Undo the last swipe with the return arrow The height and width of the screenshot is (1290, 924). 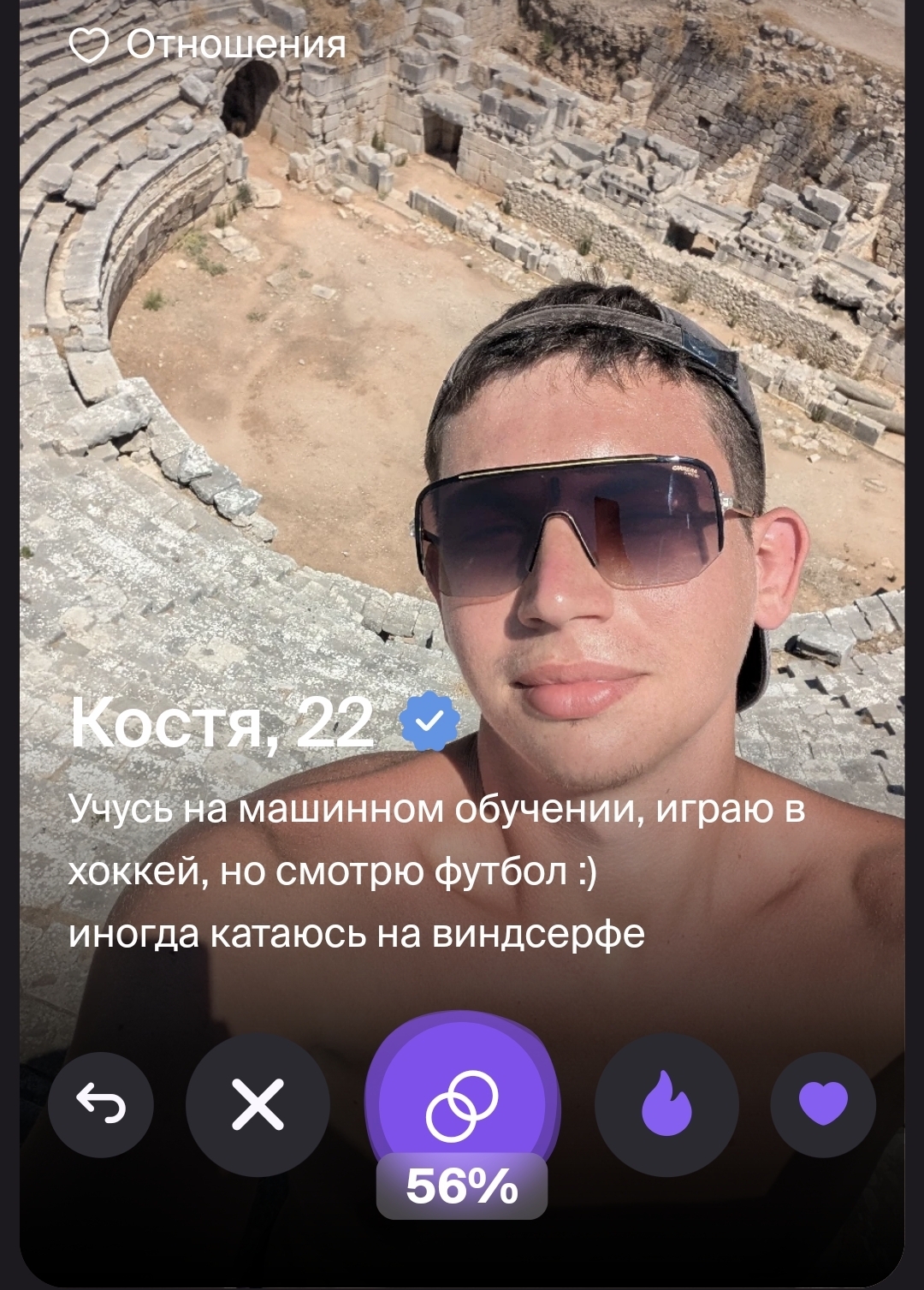pos(101,1104)
